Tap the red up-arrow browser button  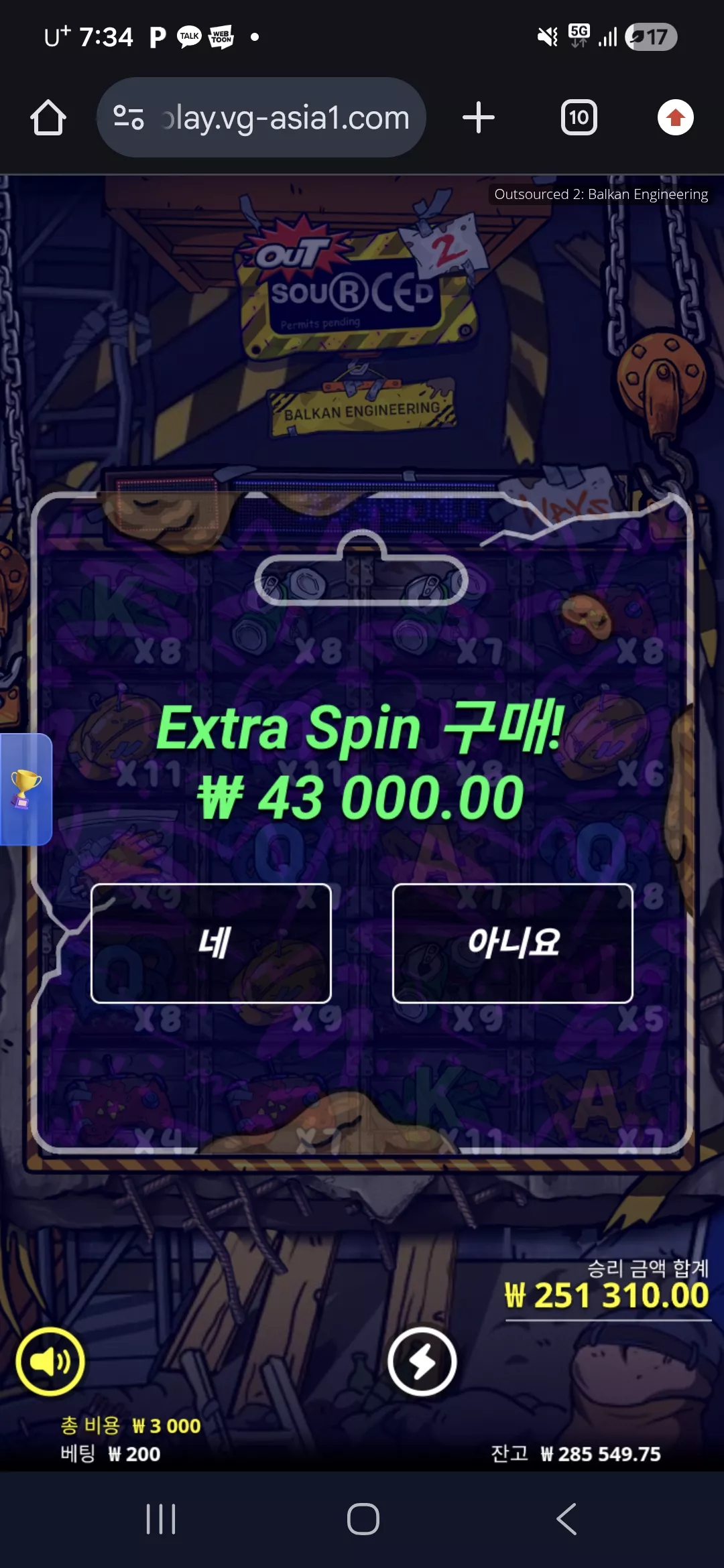[x=675, y=117]
